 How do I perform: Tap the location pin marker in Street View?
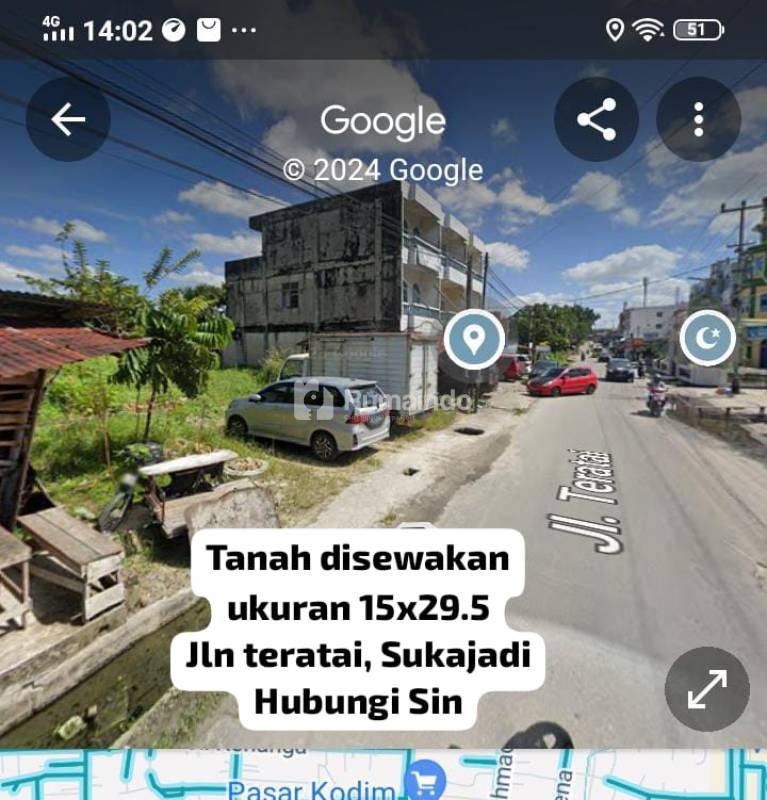tap(474, 339)
